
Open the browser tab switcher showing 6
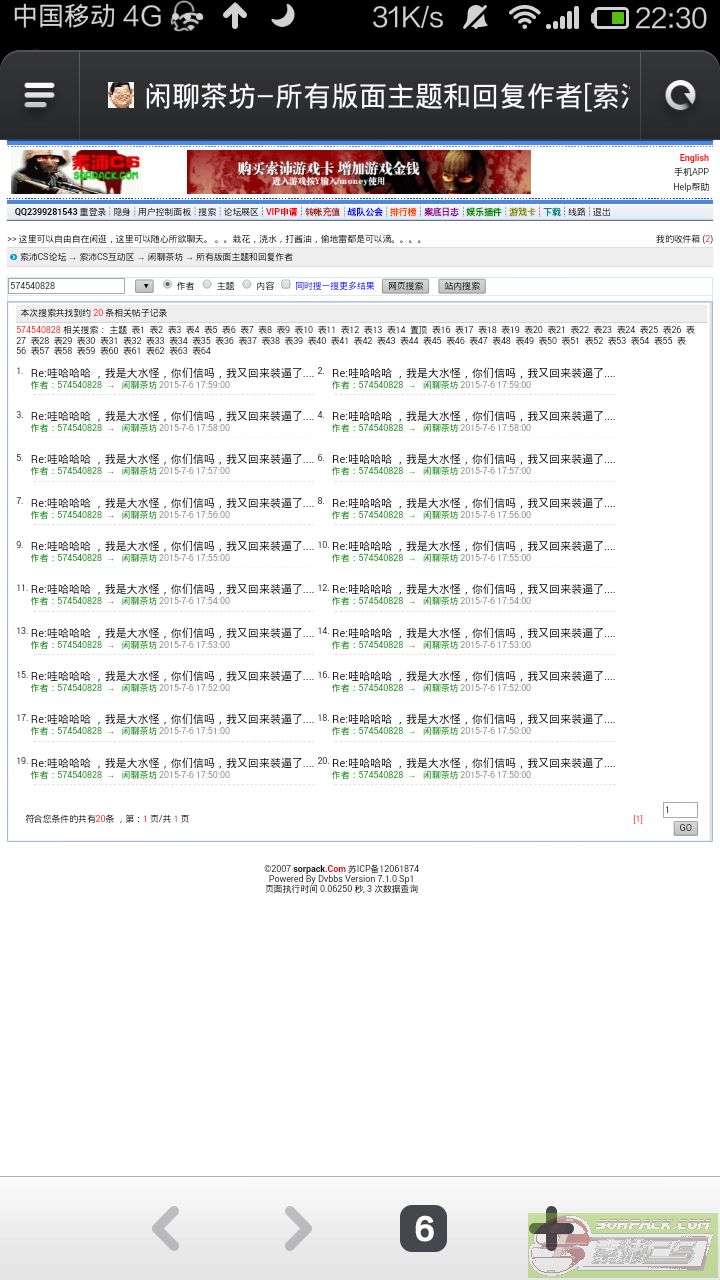[423, 1229]
